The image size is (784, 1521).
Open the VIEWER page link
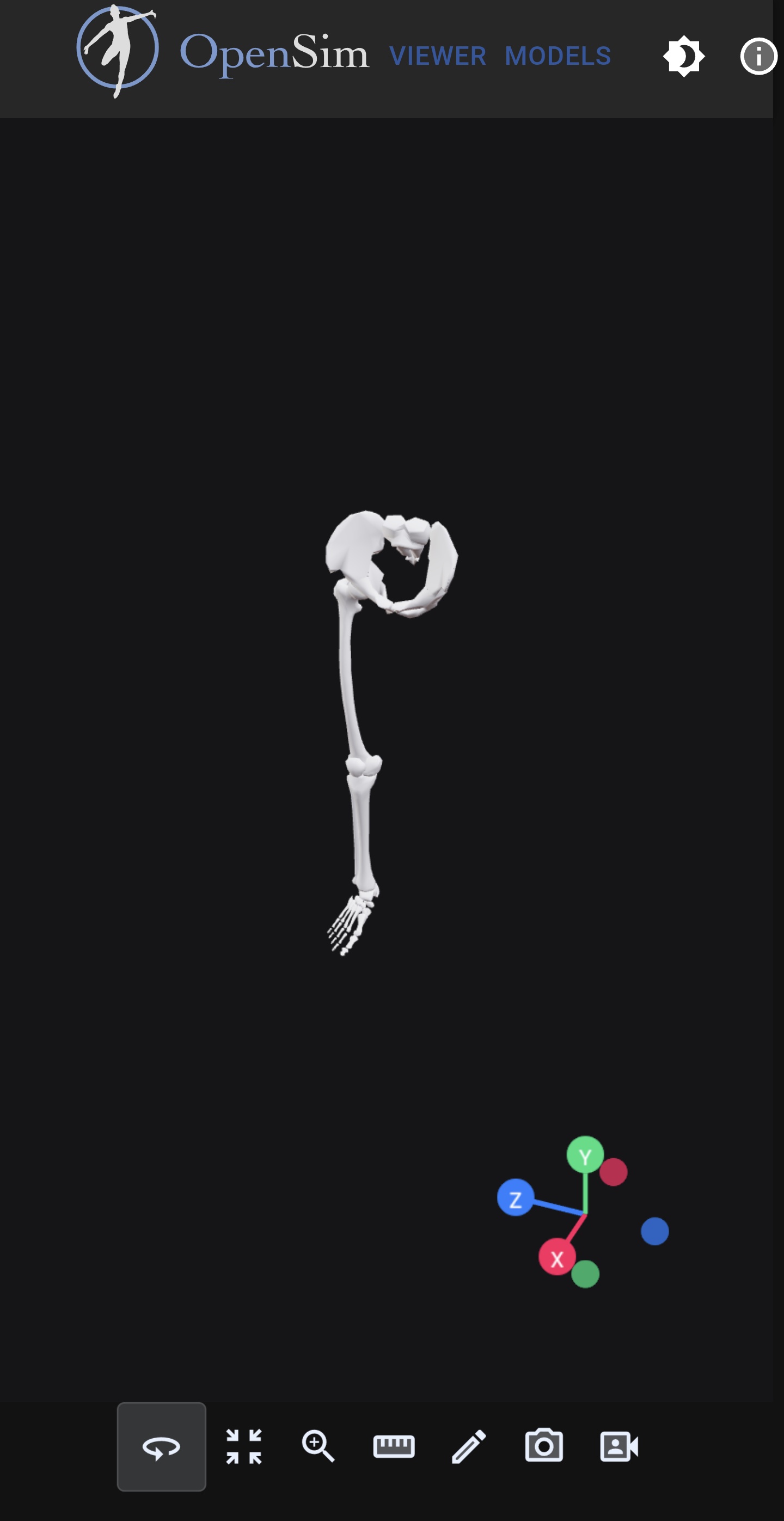tap(438, 56)
